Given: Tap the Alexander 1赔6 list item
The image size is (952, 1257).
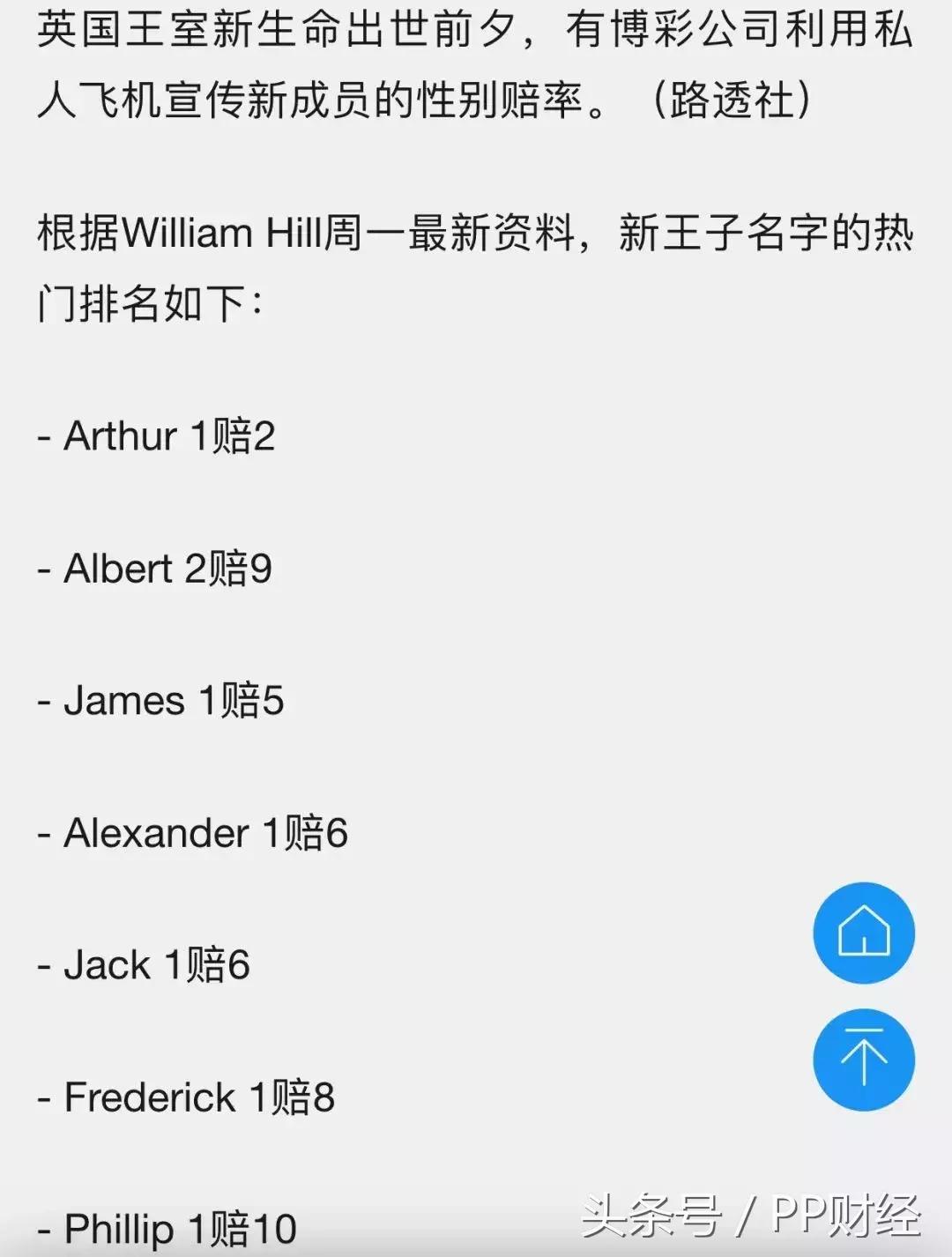Looking at the screenshot, I should [x=192, y=832].
